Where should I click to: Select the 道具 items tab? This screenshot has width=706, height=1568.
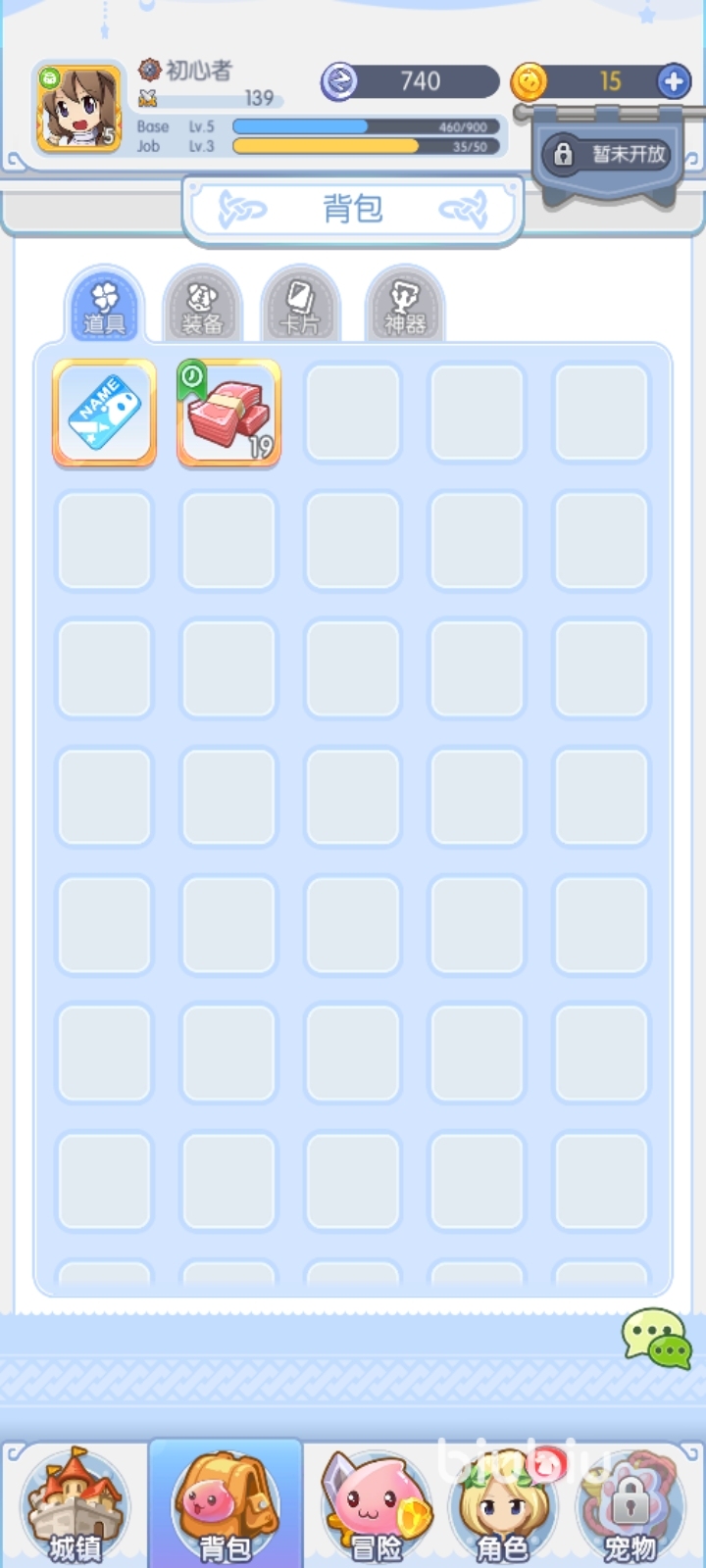(x=104, y=306)
